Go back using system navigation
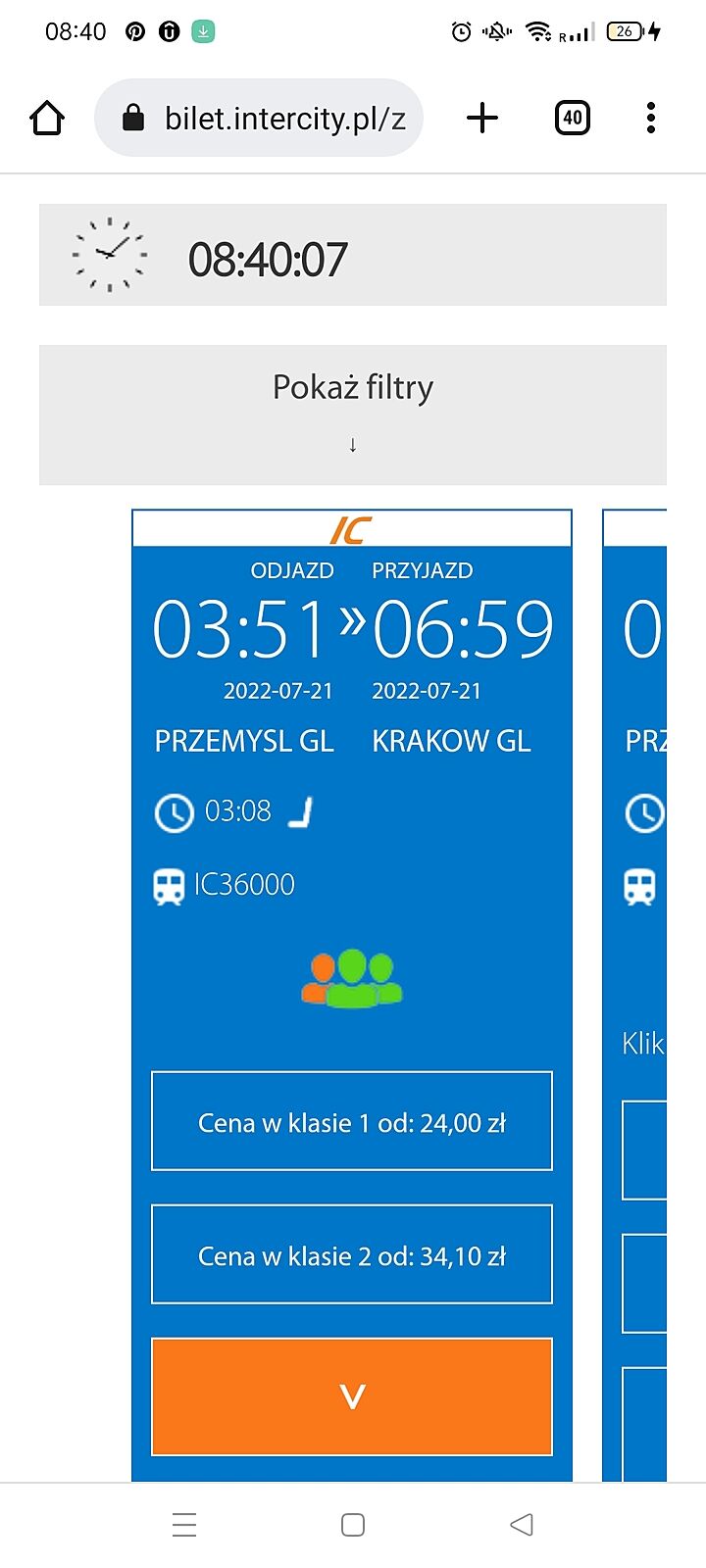706x1568 pixels. click(x=522, y=1524)
